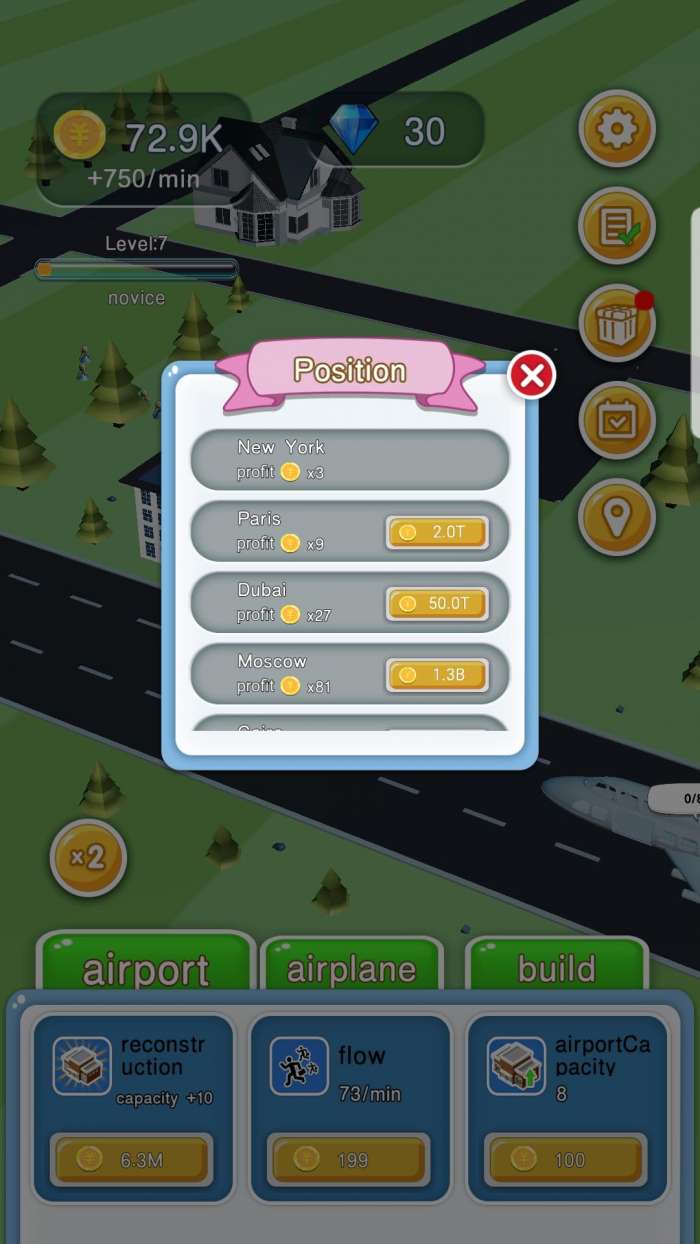
Task: Switch to the build tab
Action: (557, 967)
